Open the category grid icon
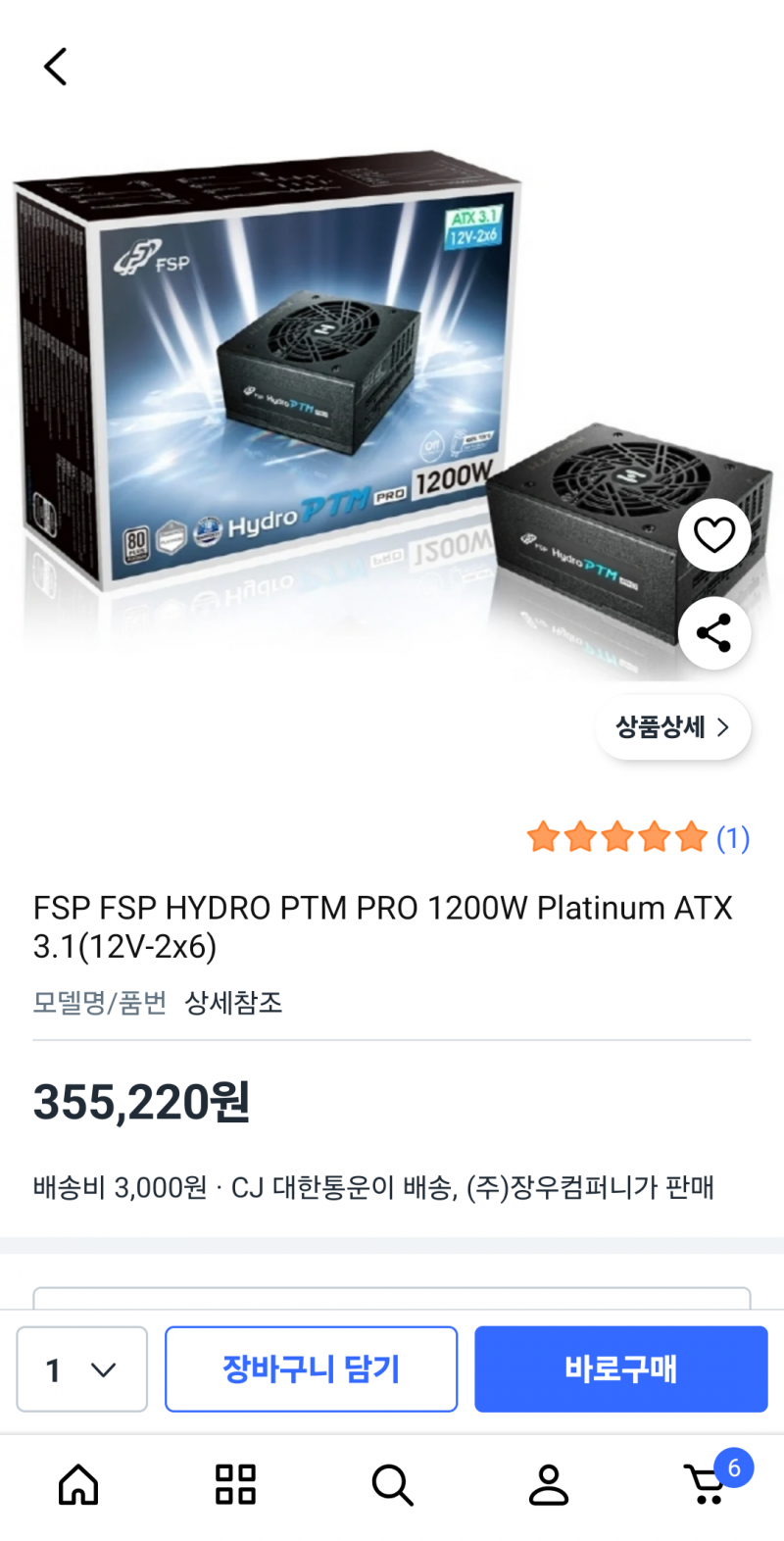The width and height of the screenshot is (784, 1541). tap(234, 1485)
